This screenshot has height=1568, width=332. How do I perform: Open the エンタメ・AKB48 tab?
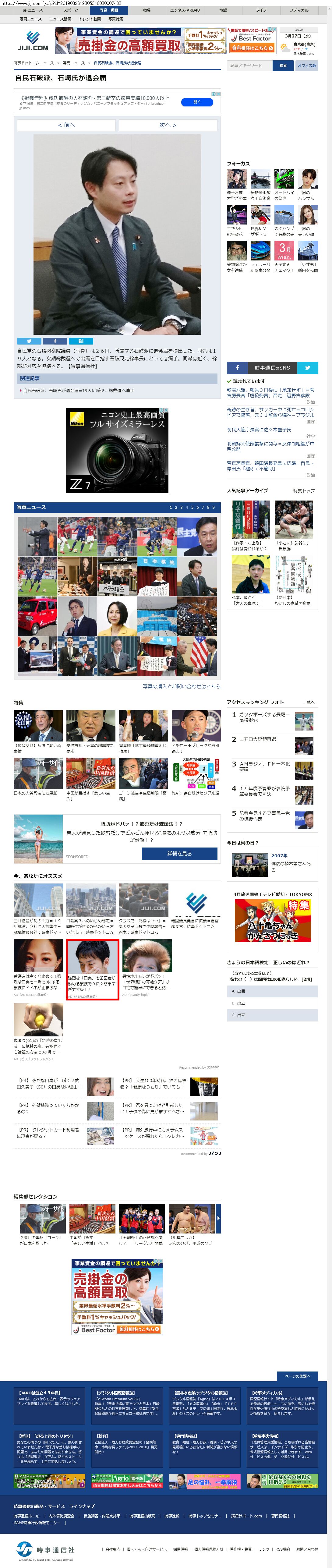[185, 10]
